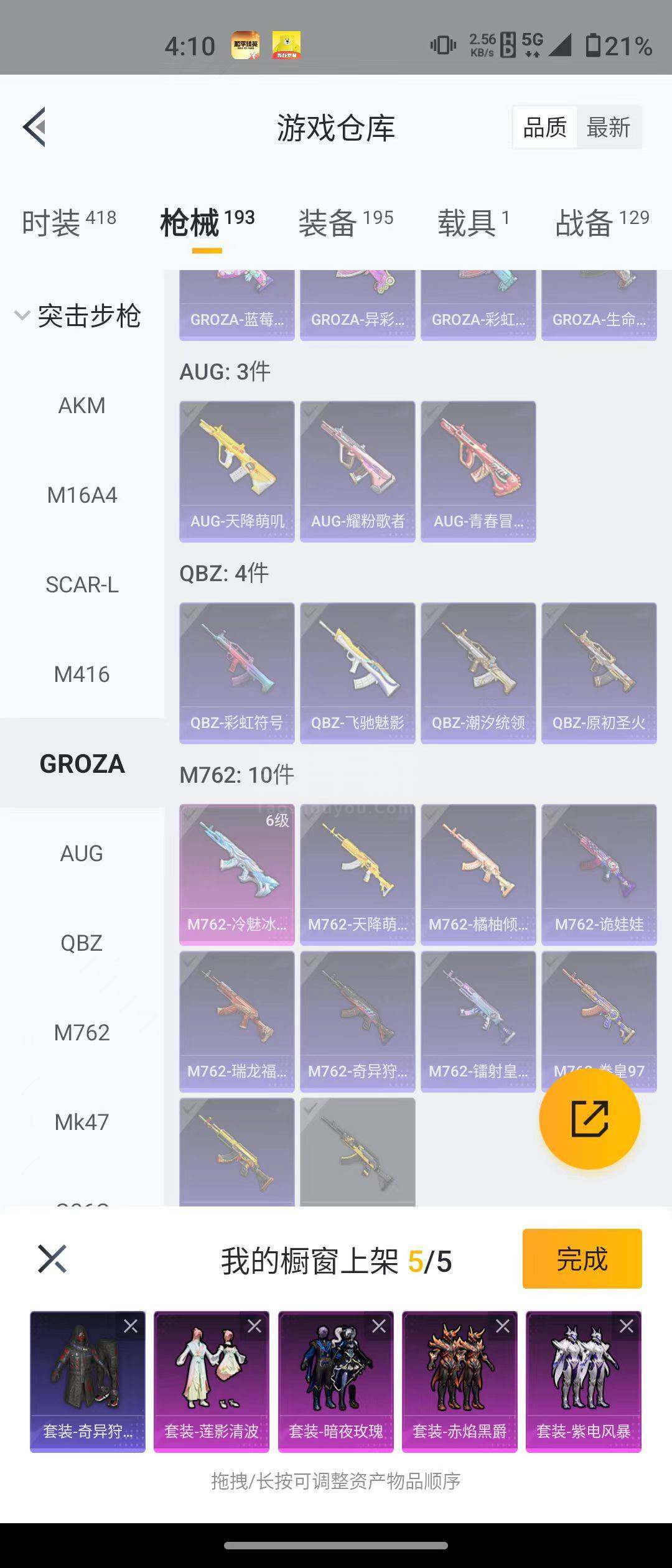This screenshot has width=672, height=1568.
Task: Go back using the top-left arrow
Action: point(35,127)
